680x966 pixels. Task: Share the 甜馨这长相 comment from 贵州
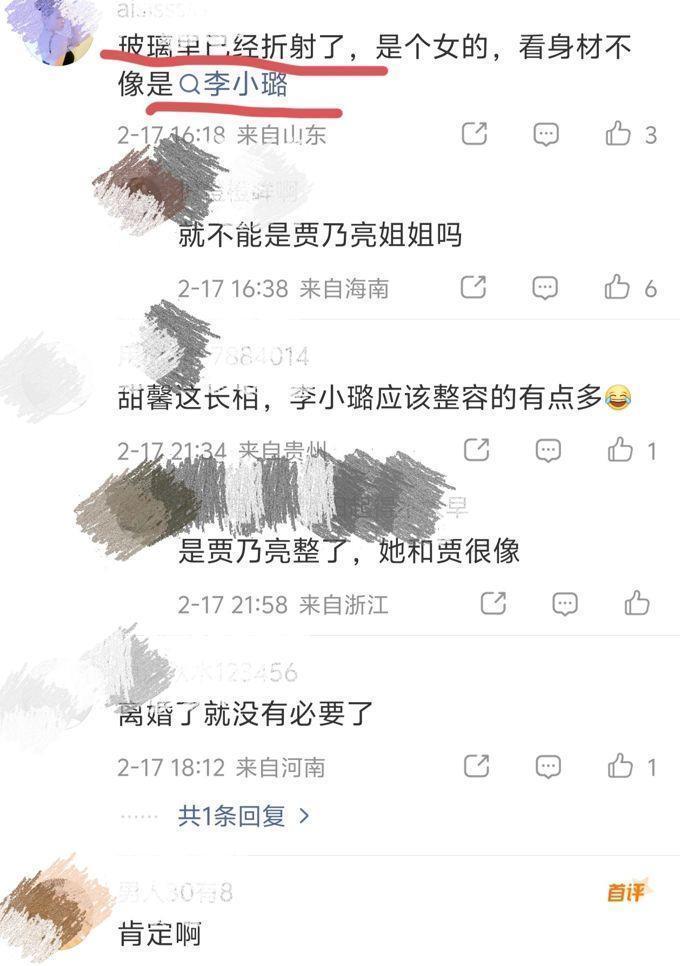(477, 450)
